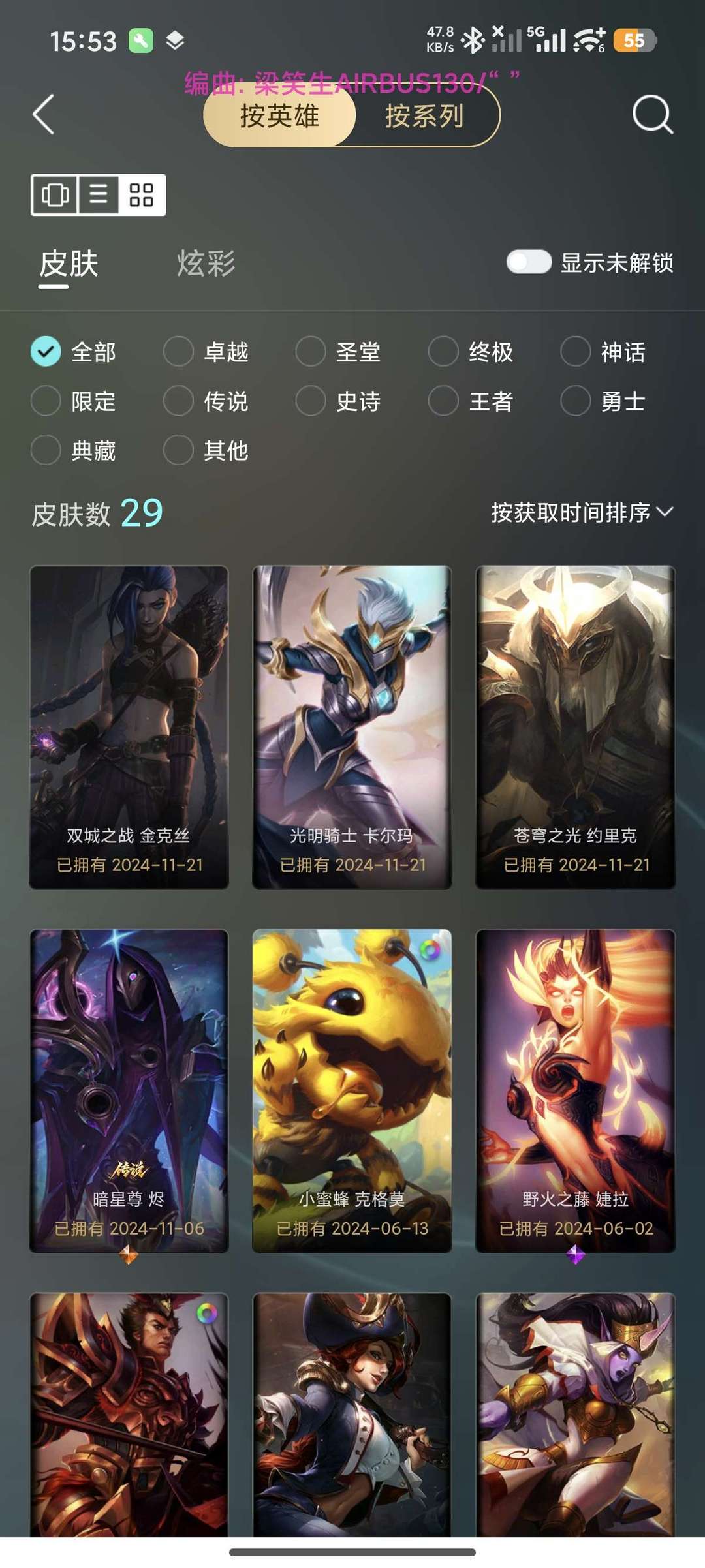Open the search magnifier icon
705x1568 pixels.
click(x=652, y=115)
